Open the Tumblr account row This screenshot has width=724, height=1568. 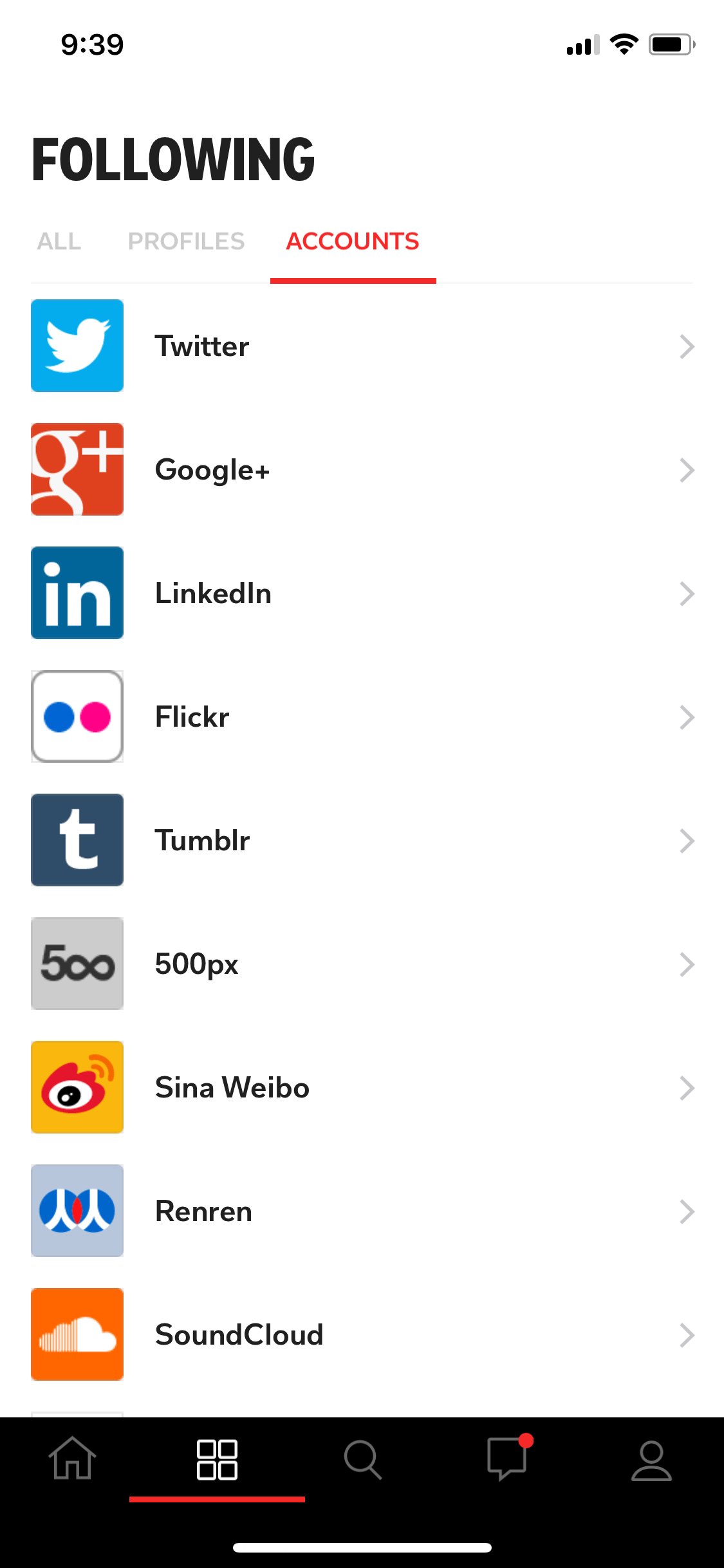pyautogui.click(x=362, y=840)
